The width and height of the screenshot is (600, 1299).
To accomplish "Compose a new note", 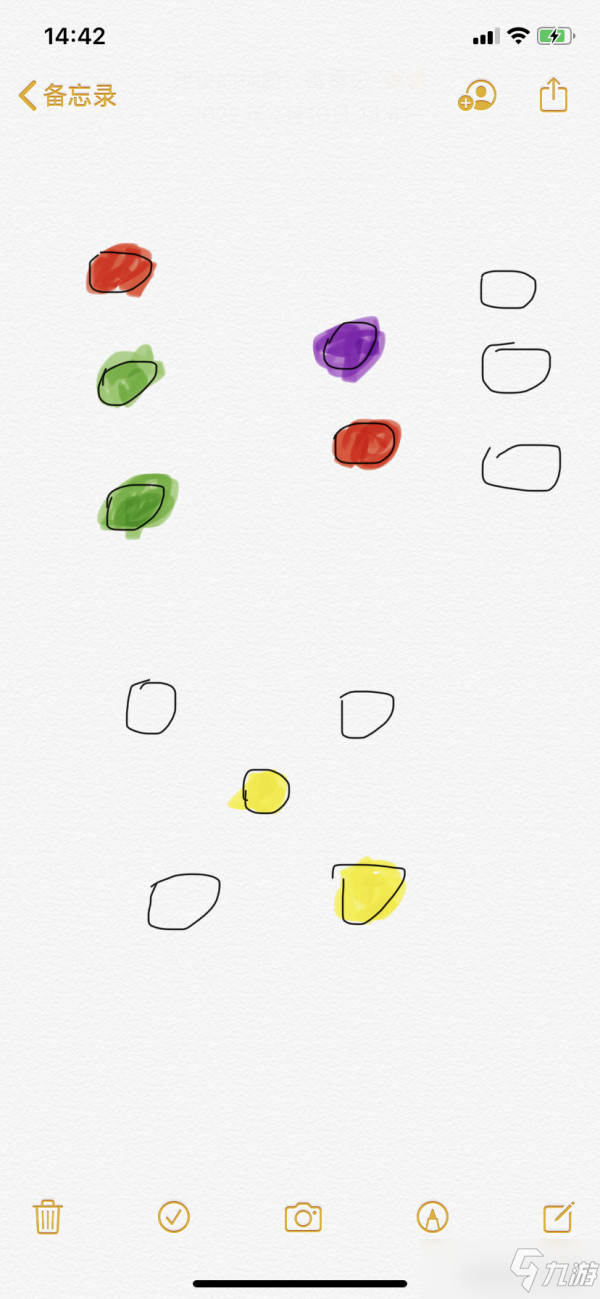I will click(557, 1217).
